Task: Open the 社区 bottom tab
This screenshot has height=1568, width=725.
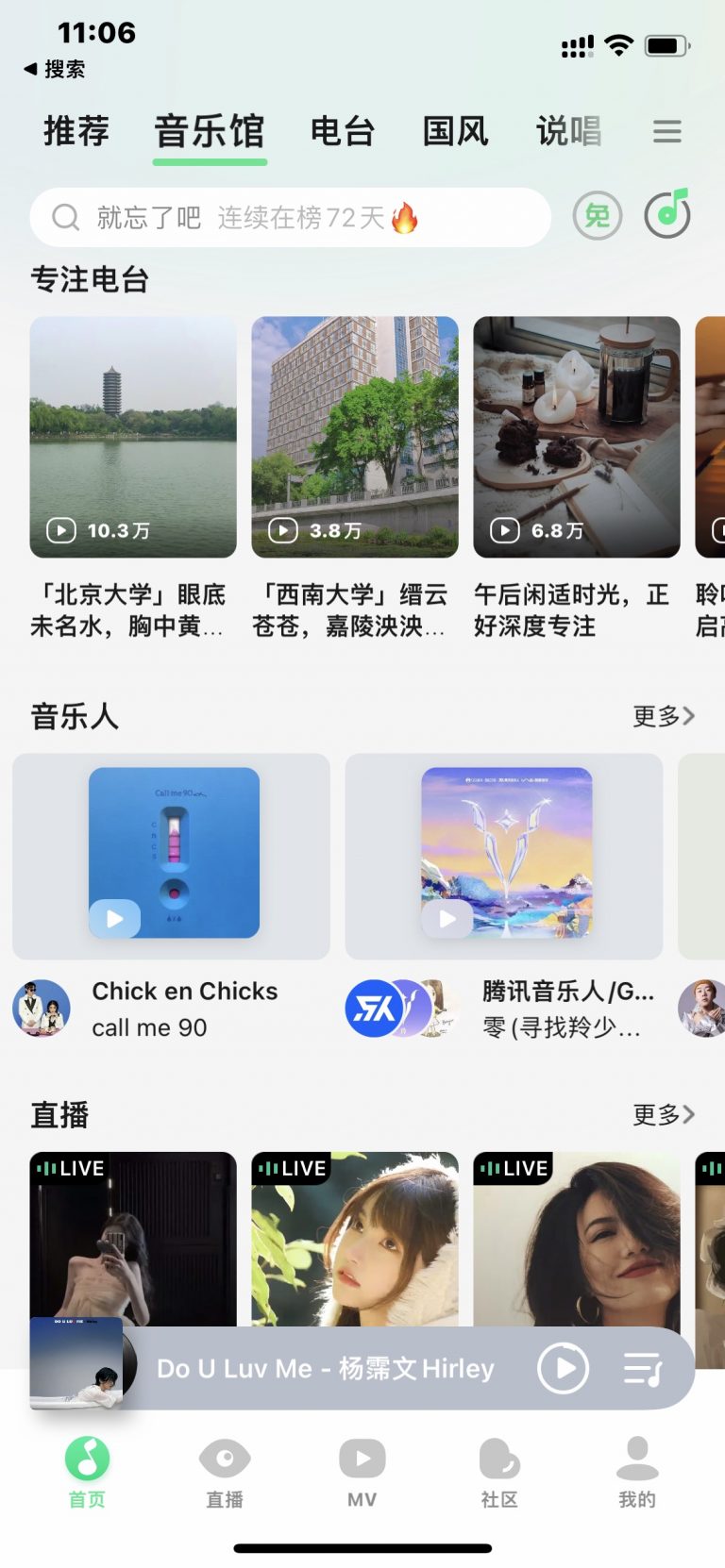Action: click(499, 1473)
